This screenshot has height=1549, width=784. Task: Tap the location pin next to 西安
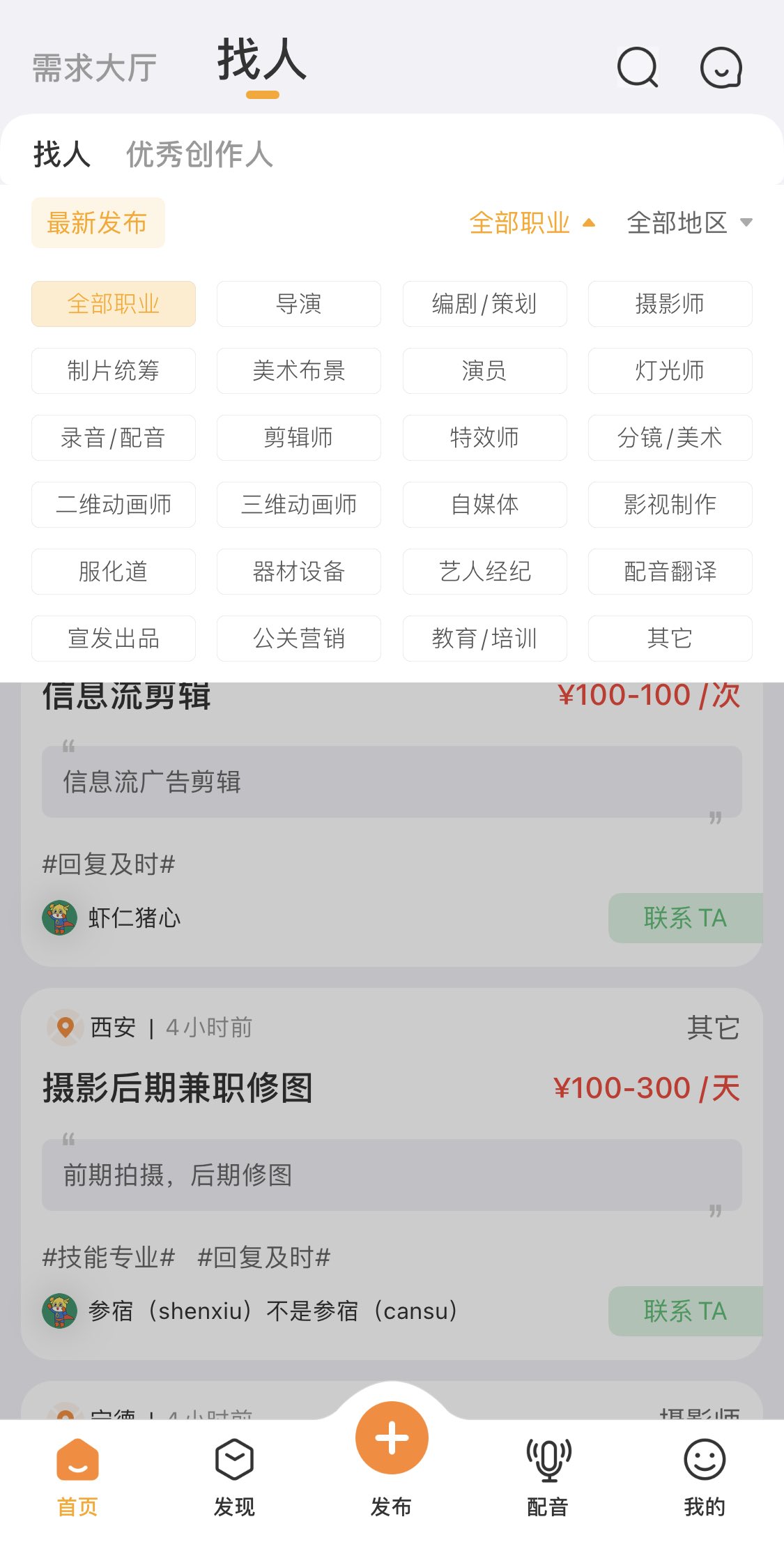click(66, 1028)
